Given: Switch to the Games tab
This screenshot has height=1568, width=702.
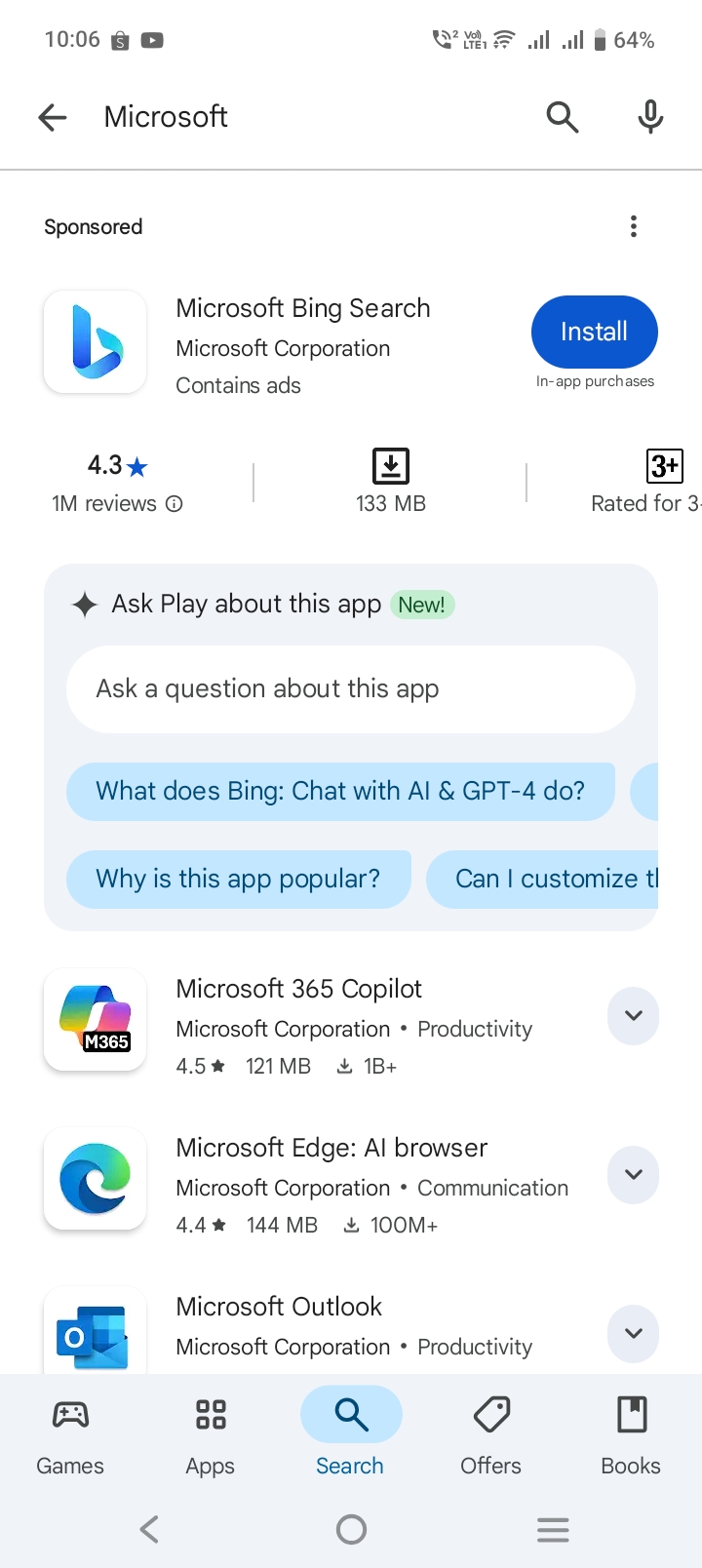Looking at the screenshot, I should [x=70, y=1436].
